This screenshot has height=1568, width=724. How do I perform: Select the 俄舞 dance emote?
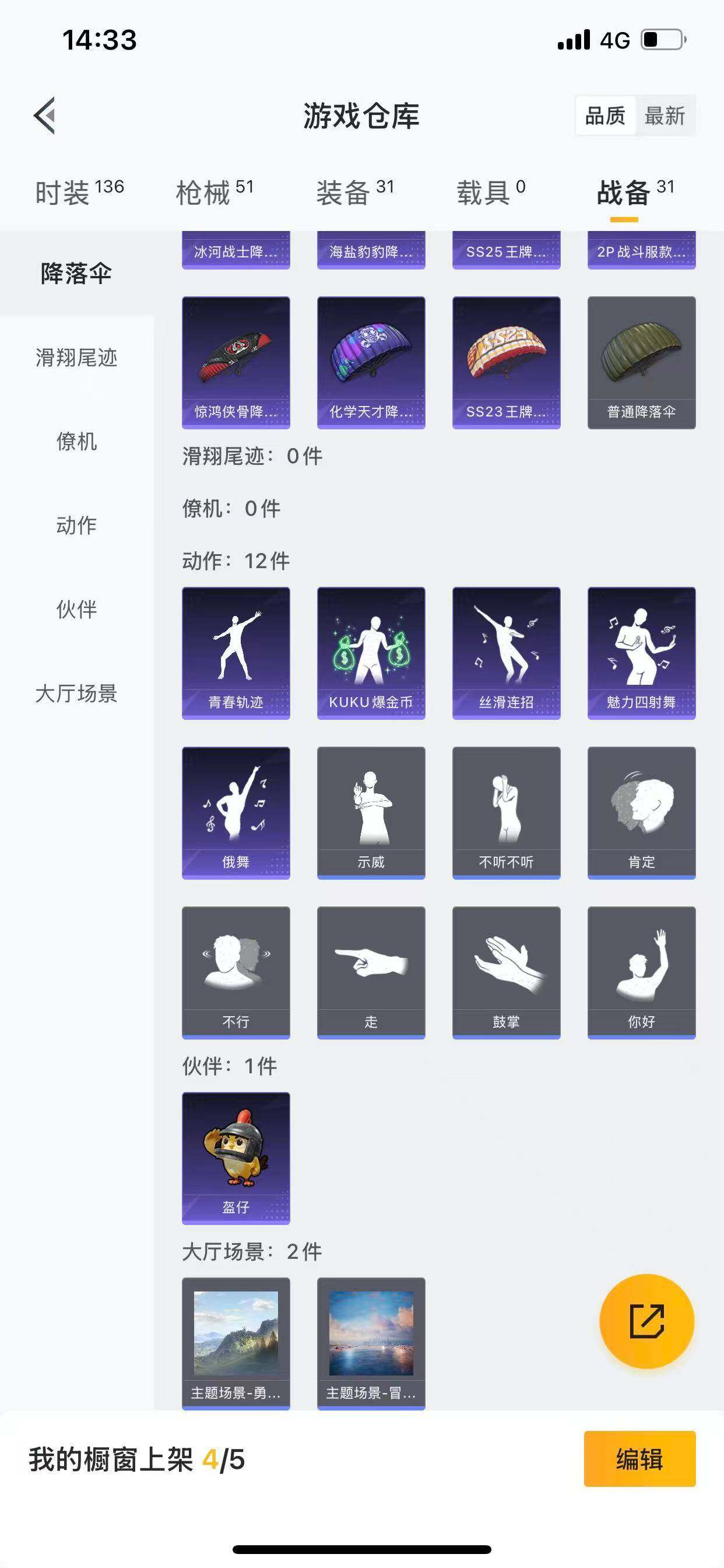tap(236, 811)
